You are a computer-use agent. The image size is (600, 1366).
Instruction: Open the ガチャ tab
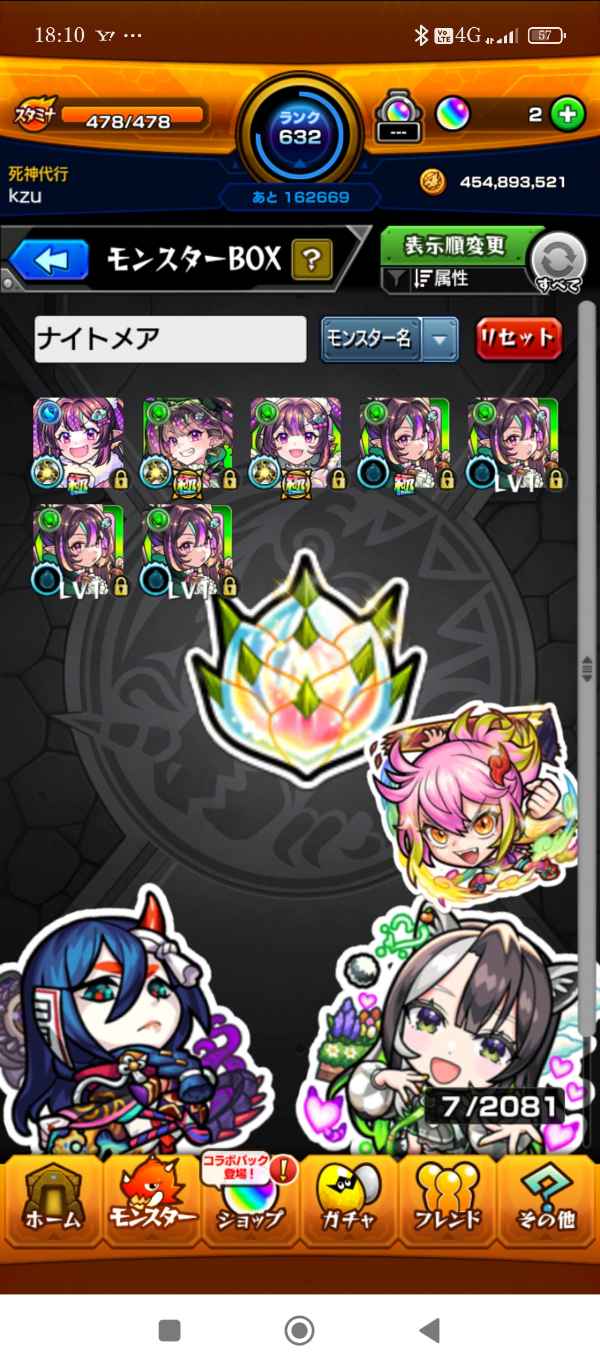349,1200
